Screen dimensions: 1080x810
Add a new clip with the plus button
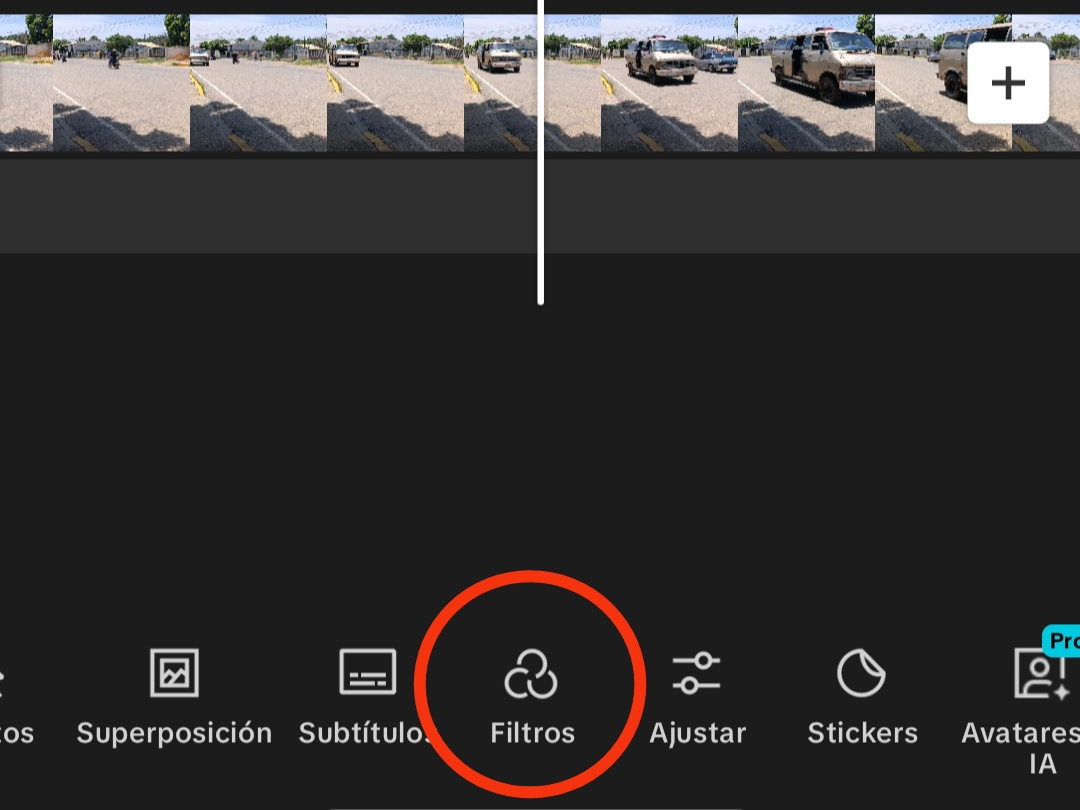tap(1008, 84)
